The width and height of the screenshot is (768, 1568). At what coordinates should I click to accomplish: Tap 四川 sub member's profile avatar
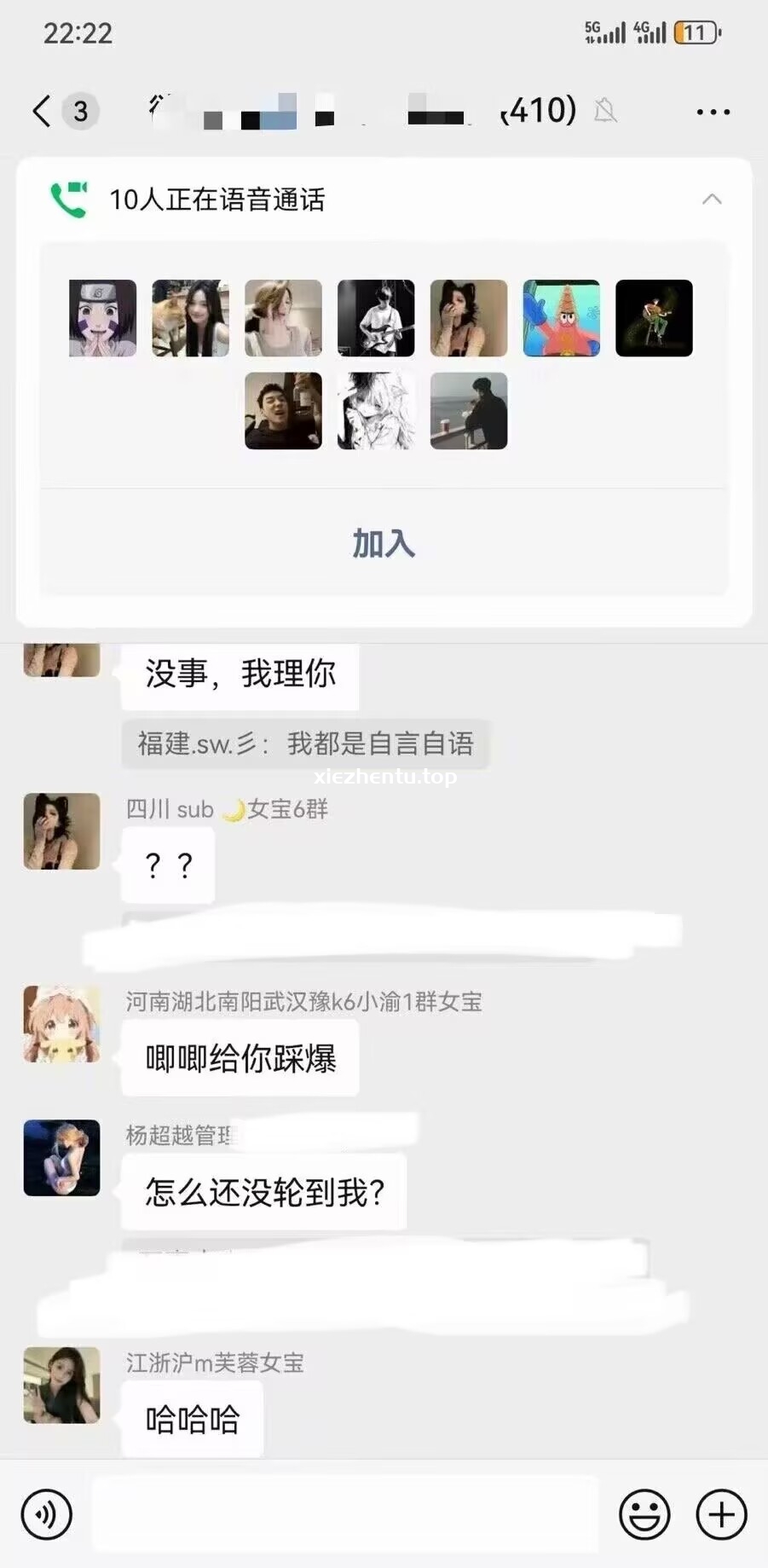click(x=61, y=831)
